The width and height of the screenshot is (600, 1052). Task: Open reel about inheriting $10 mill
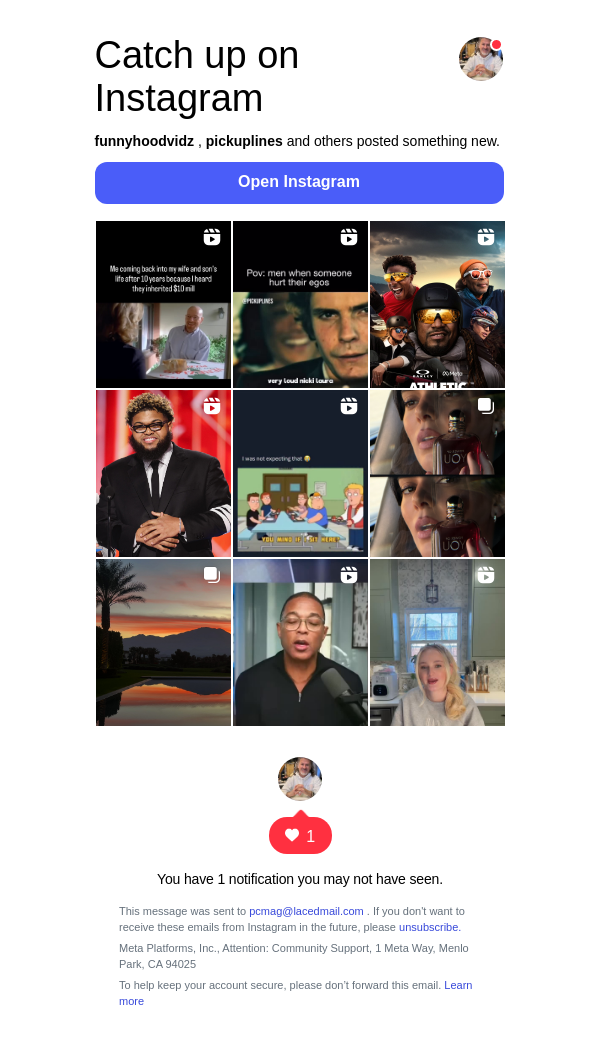point(163,305)
